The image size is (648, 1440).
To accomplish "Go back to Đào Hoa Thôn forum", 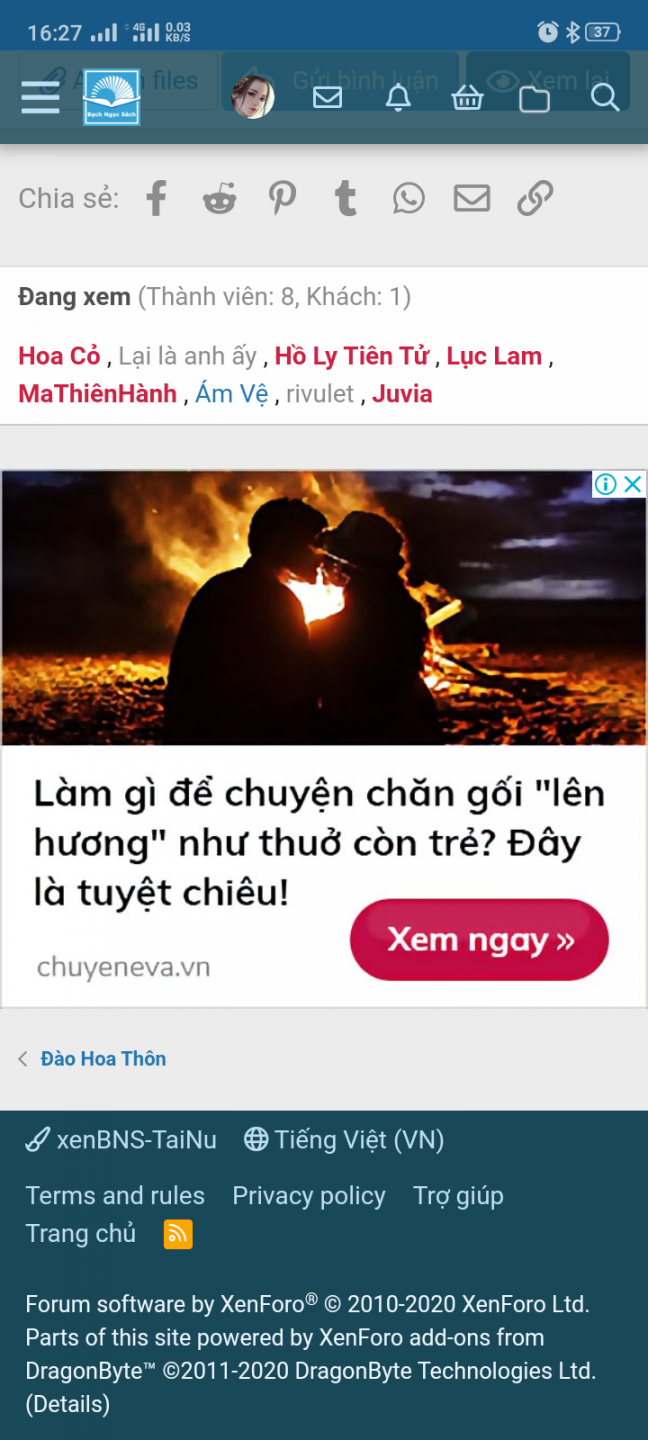I will click(103, 1059).
